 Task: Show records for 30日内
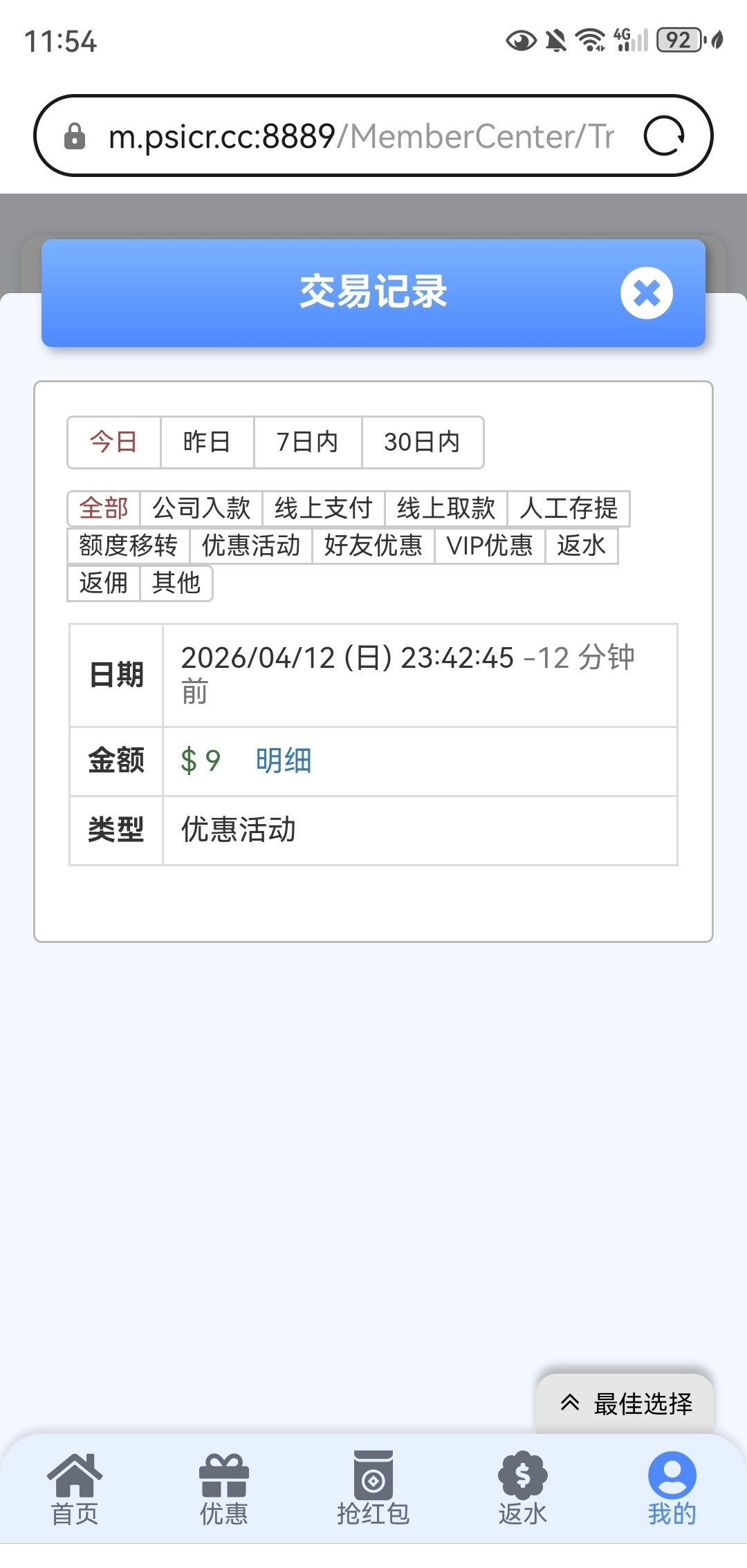click(x=422, y=442)
